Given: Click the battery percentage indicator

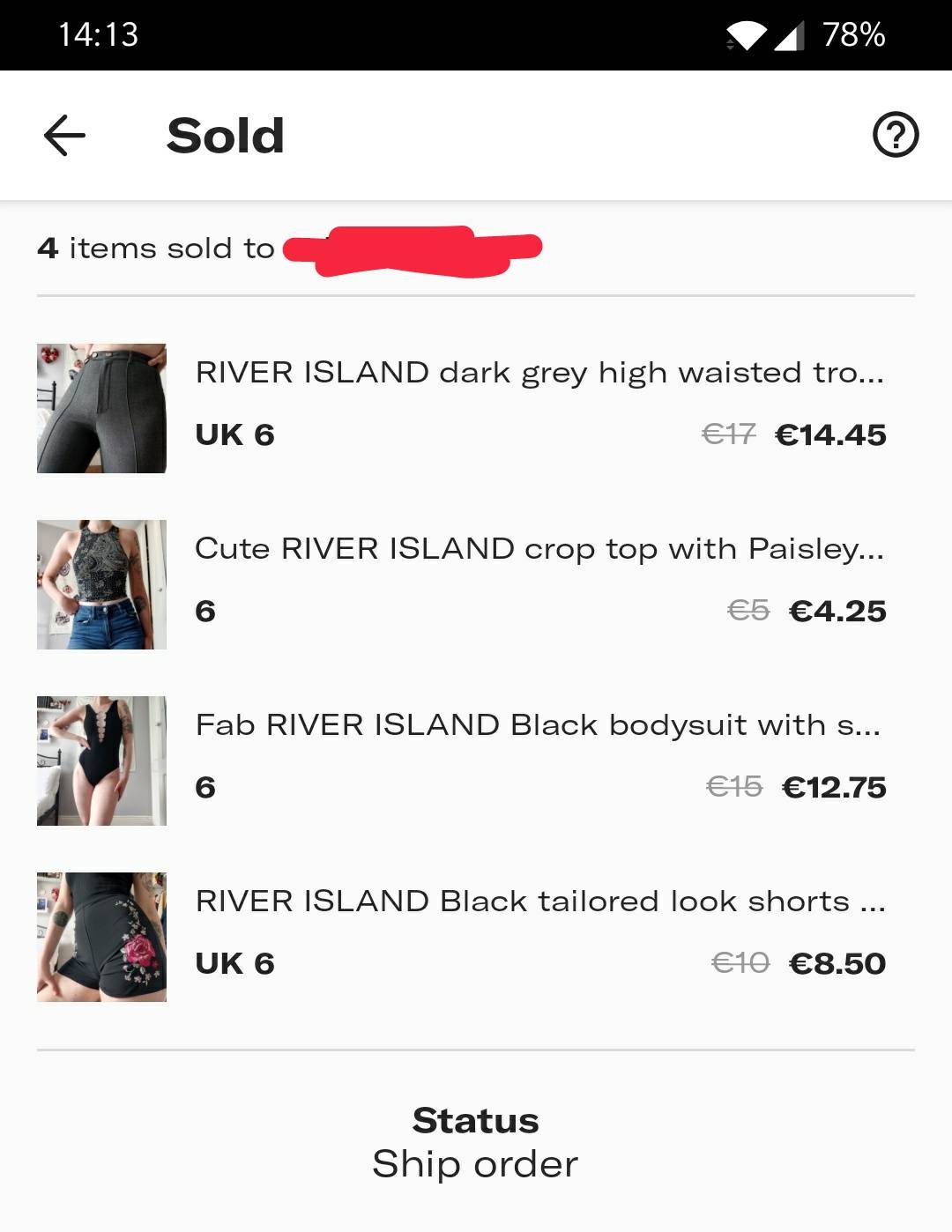Looking at the screenshot, I should (852, 35).
